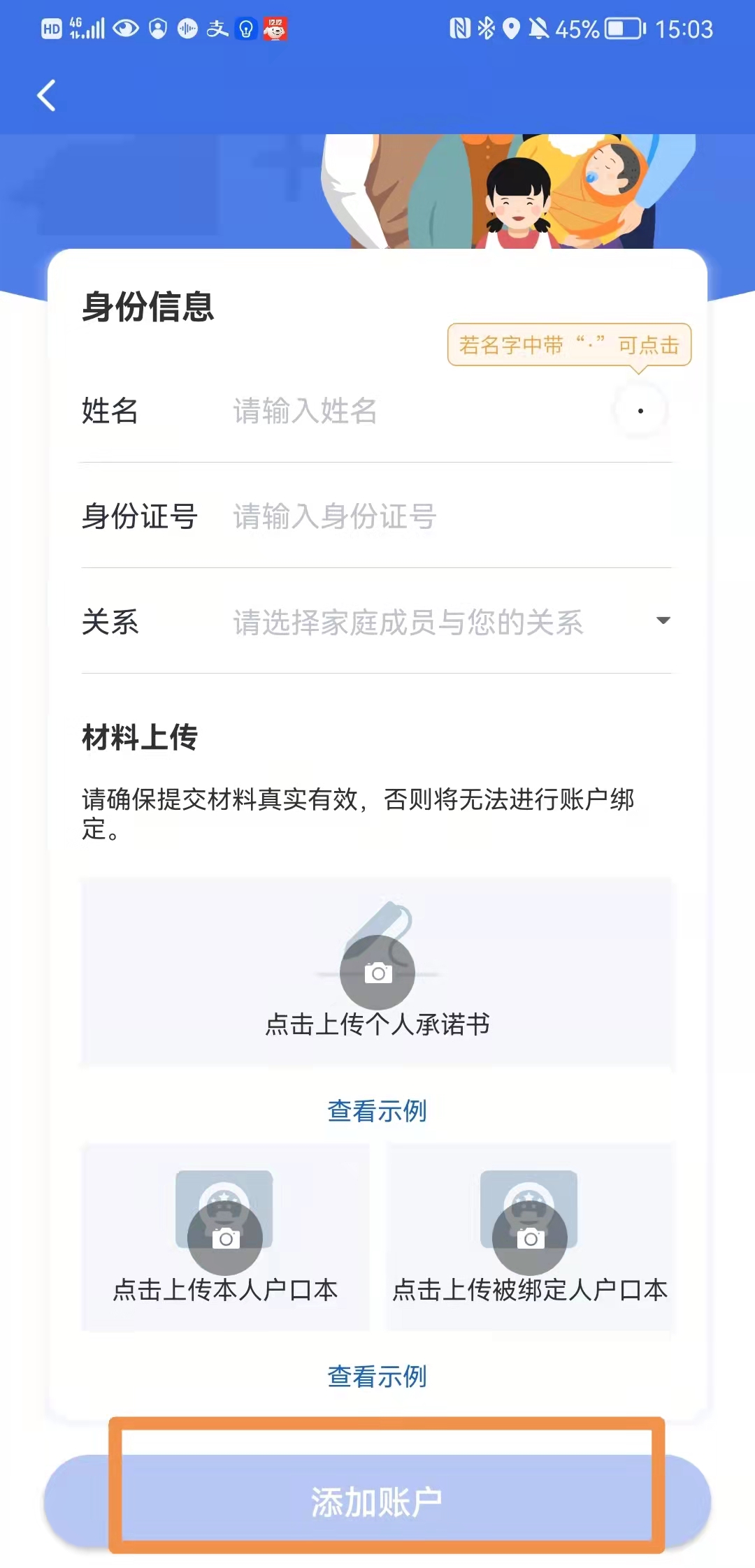Screen dimensions: 755x1568
Task: Tap the 添加账户 add account button
Action: pyautogui.click(x=377, y=1501)
